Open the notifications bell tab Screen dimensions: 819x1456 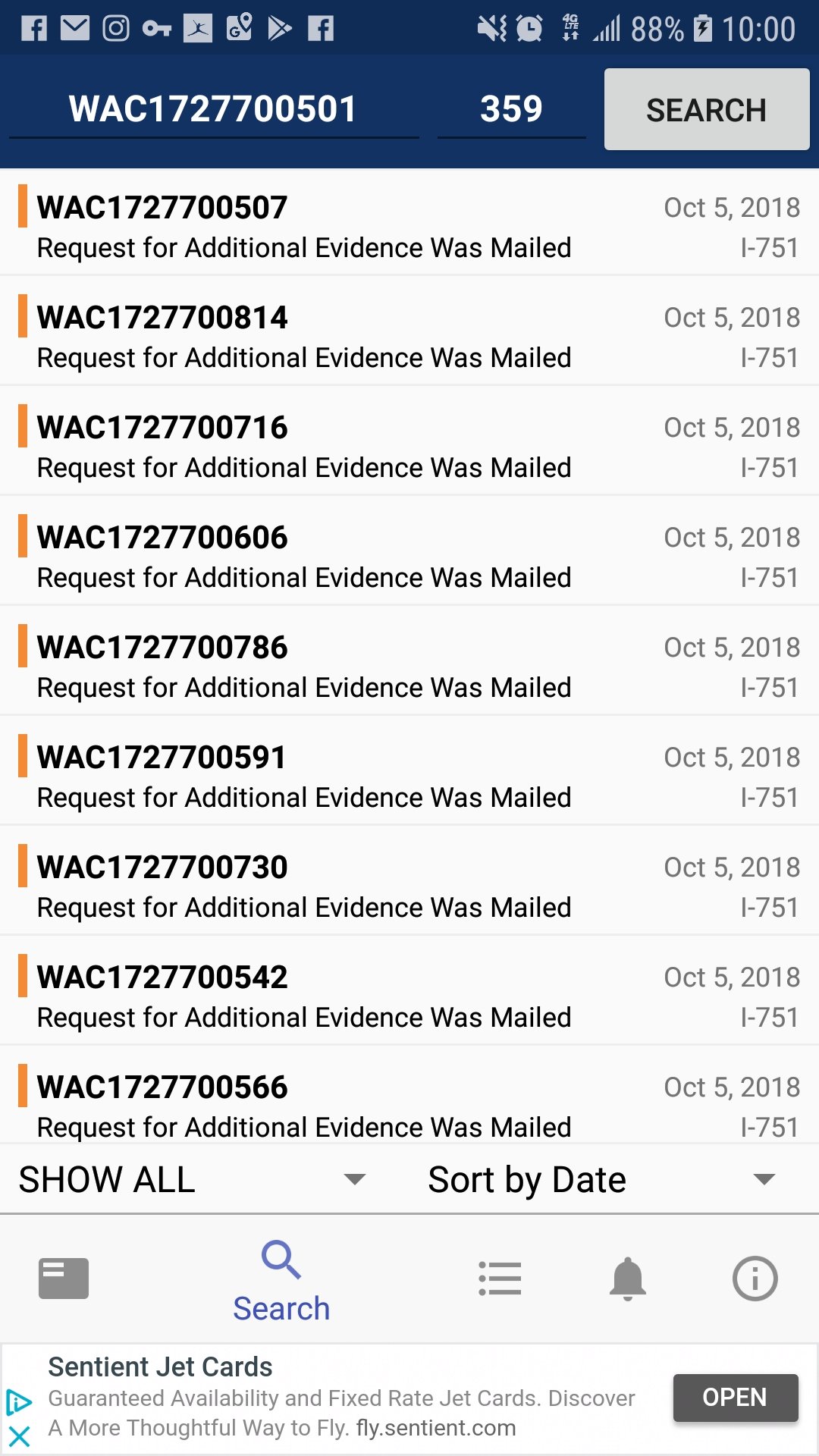(x=627, y=1279)
